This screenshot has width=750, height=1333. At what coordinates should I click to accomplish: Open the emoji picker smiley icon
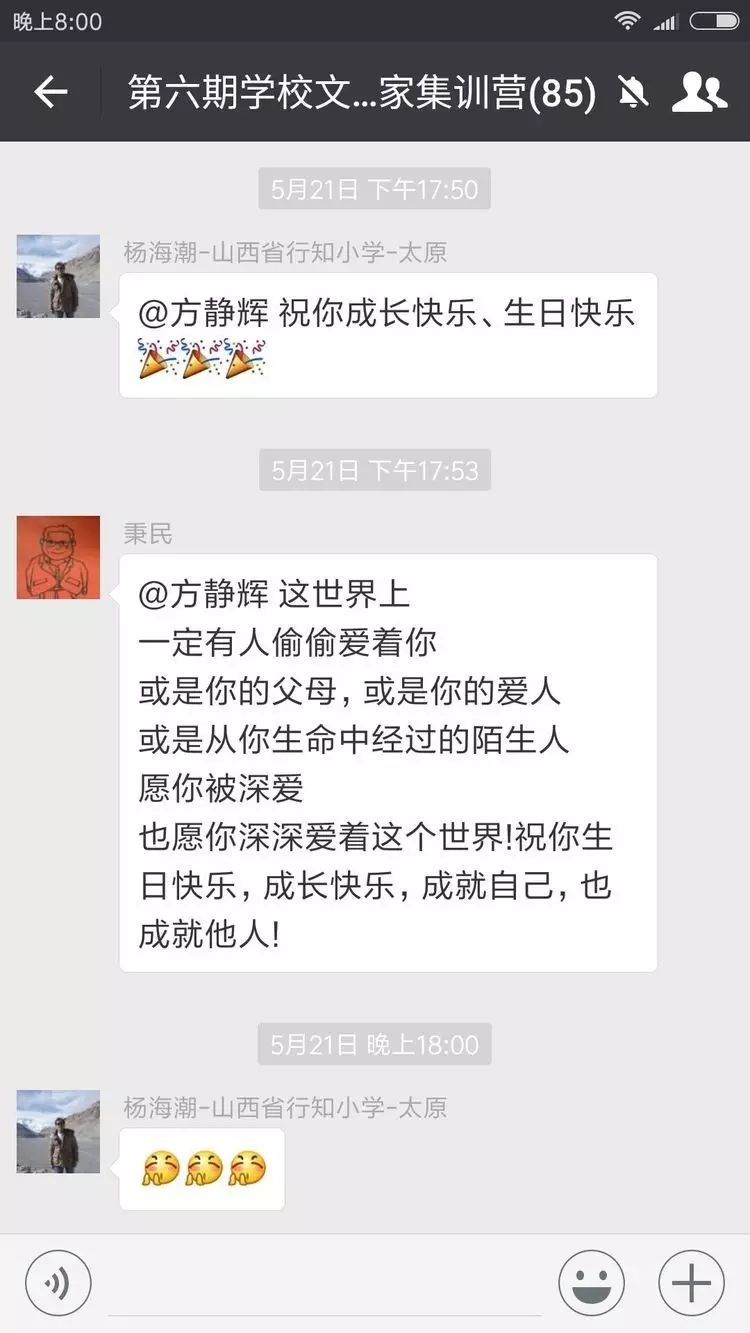(592, 1281)
